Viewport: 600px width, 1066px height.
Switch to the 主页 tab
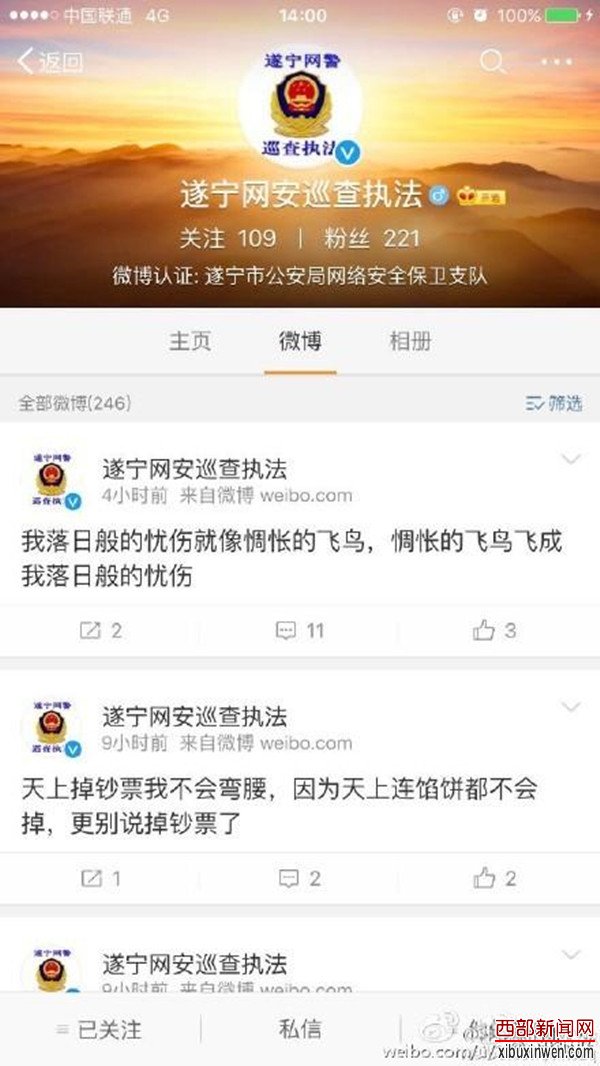tap(190, 341)
